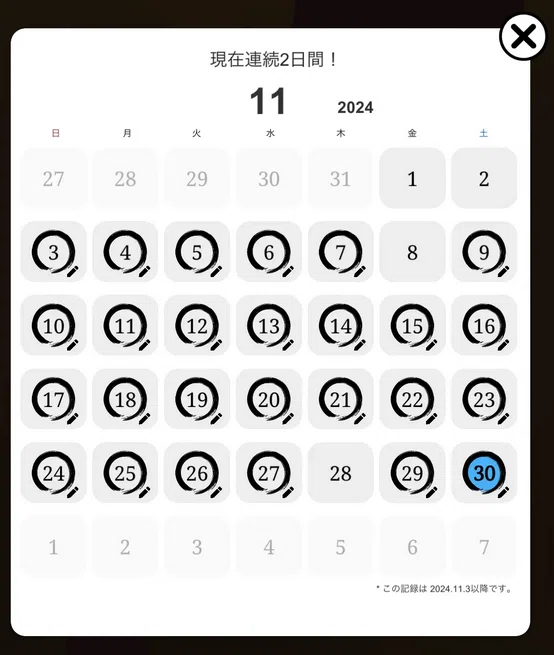Open the record for November 15
The image size is (554, 655).
pos(412,326)
